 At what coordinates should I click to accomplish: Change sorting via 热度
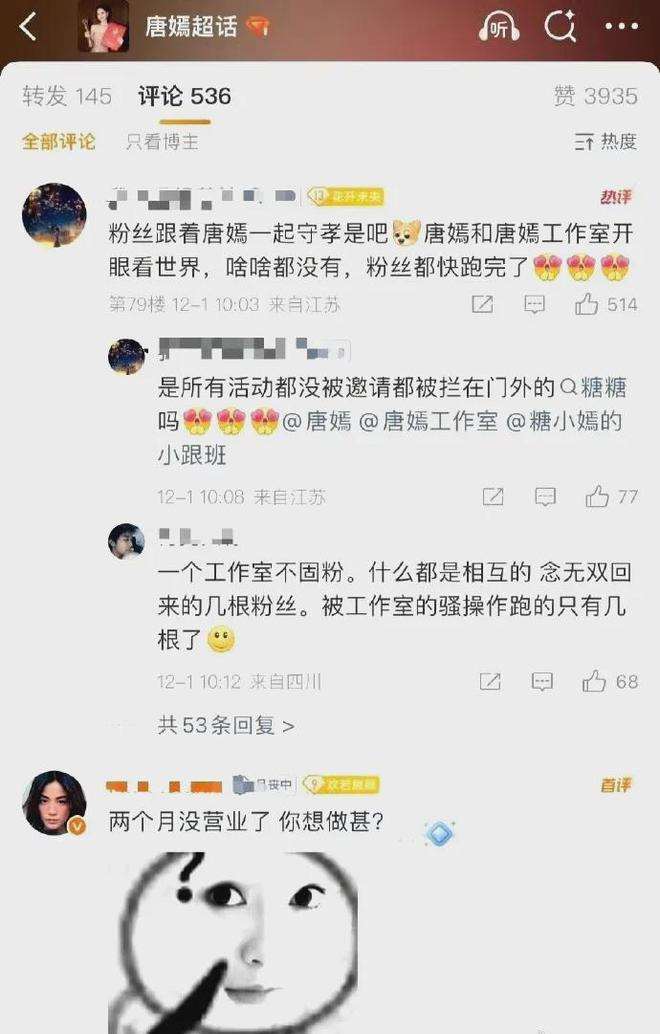point(606,142)
